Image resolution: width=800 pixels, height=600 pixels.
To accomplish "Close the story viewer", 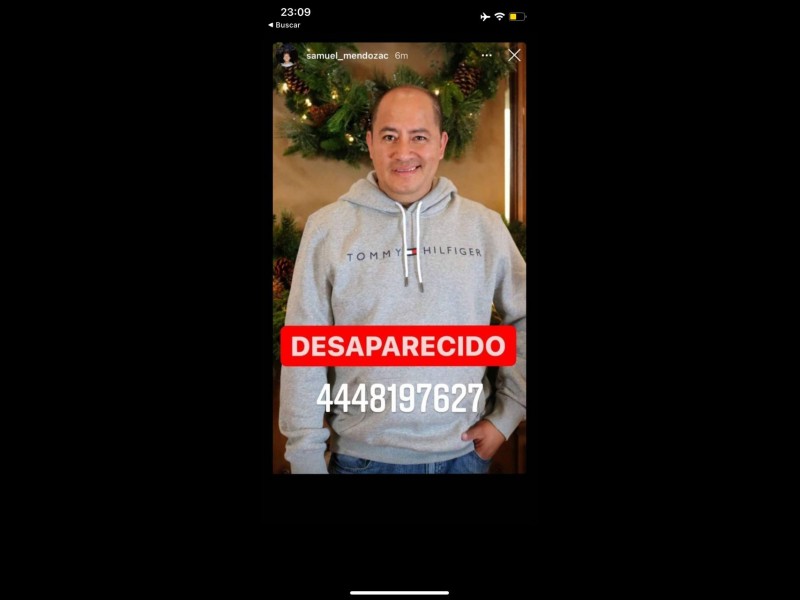I will pyautogui.click(x=514, y=56).
